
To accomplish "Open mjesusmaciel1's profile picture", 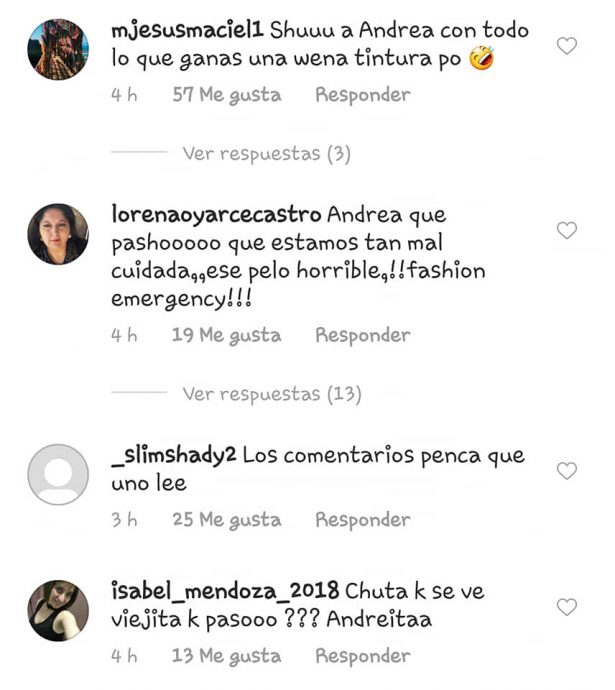I will (58, 50).
